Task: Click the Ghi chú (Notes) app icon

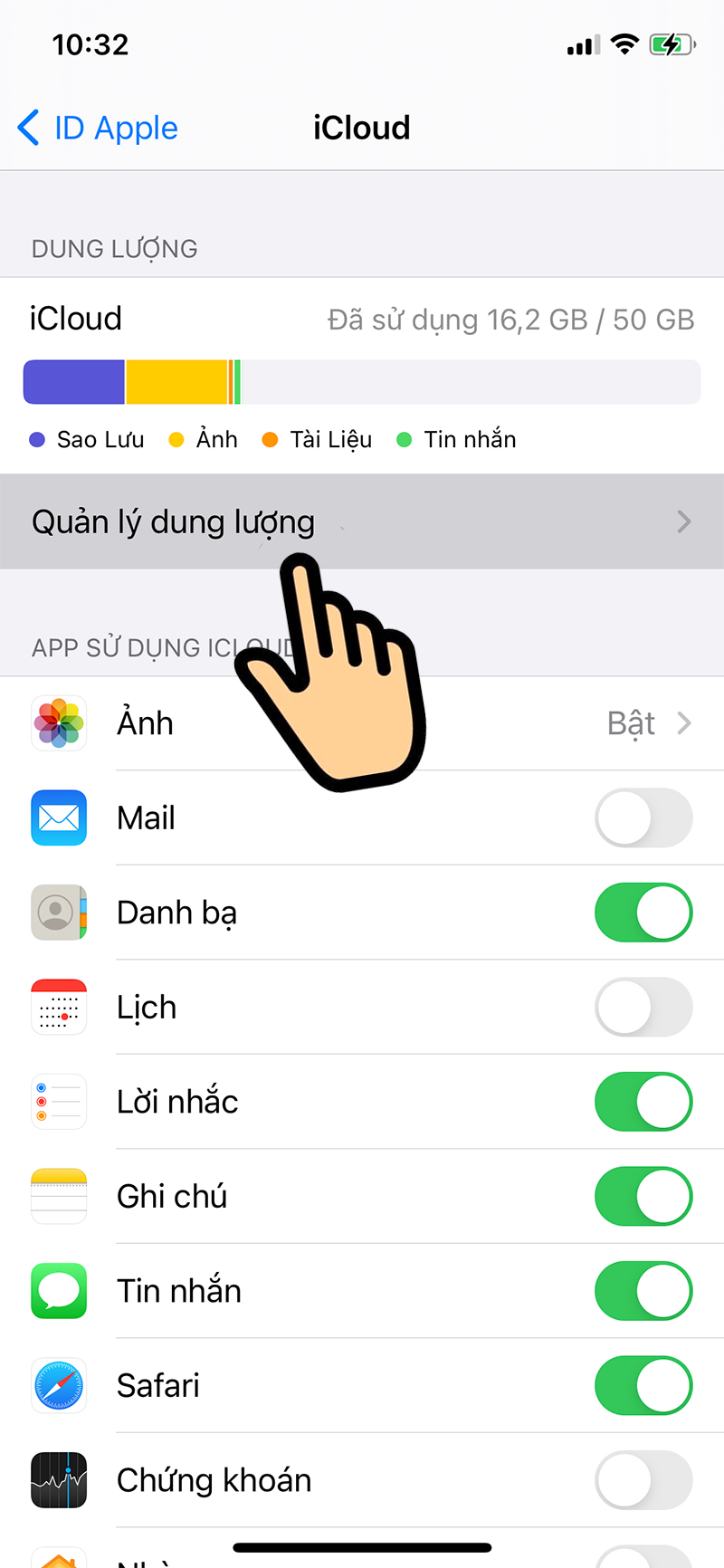Action: 58,1196
